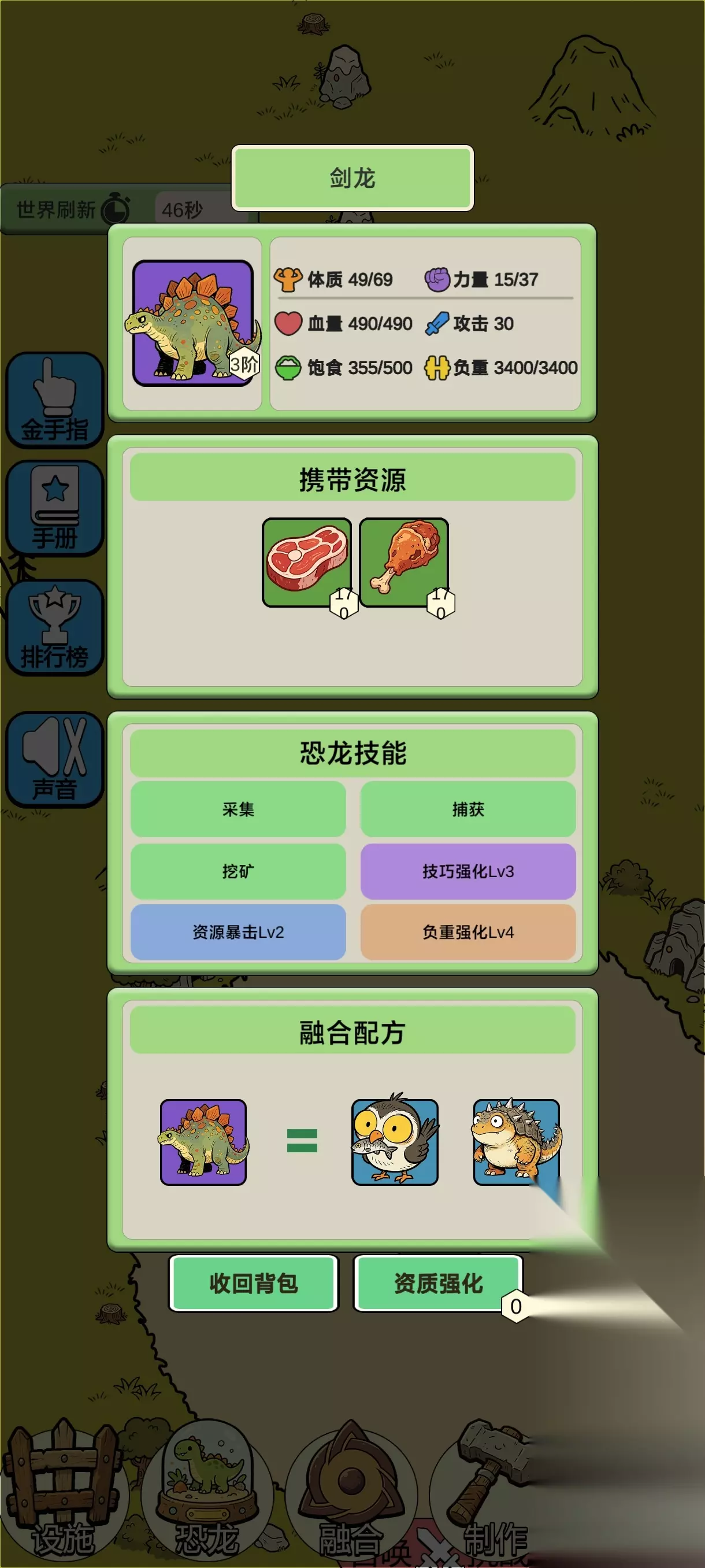The image size is (705, 1568).
Task: Select the 捕获 skill
Action: coord(467,809)
